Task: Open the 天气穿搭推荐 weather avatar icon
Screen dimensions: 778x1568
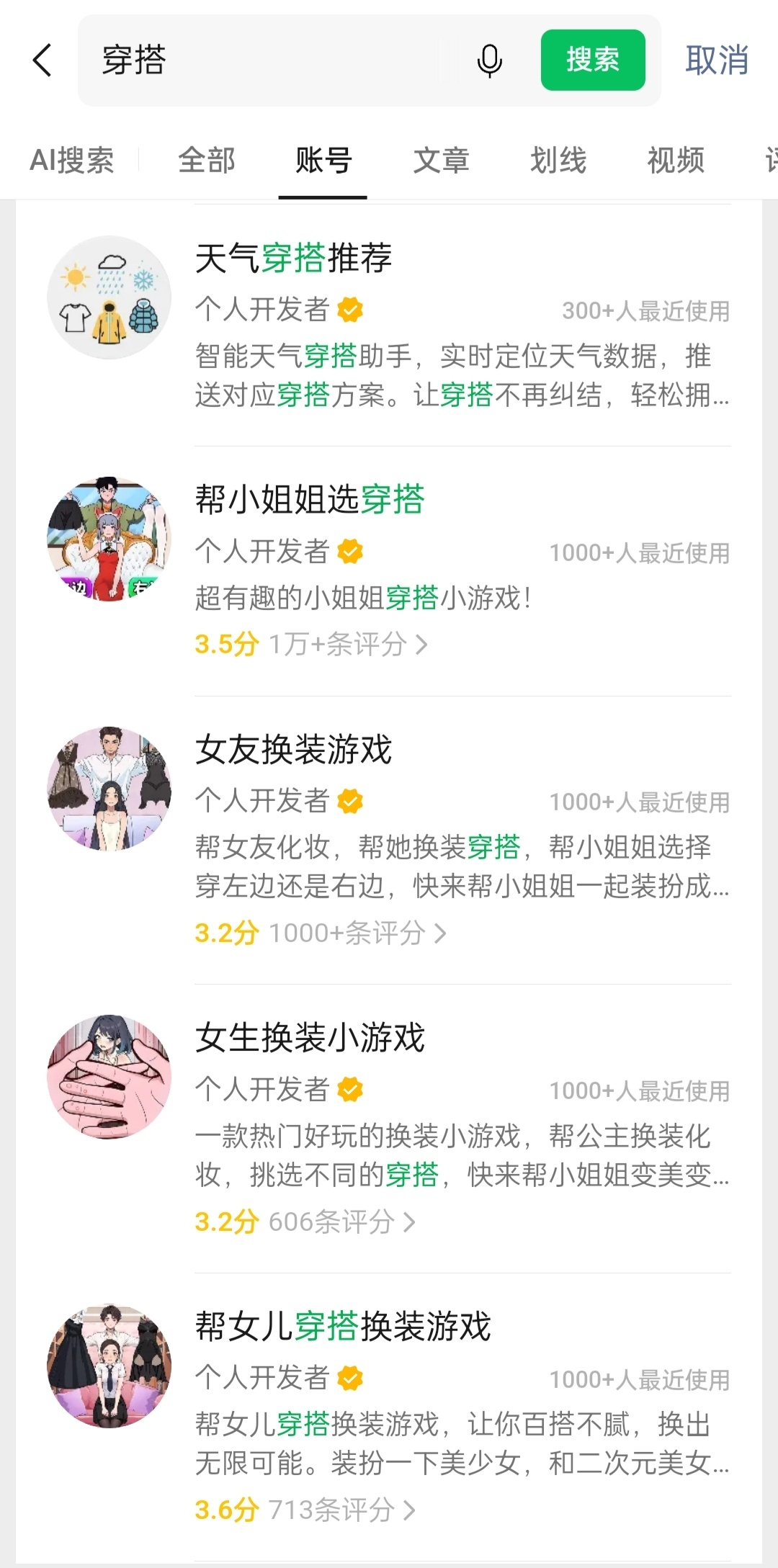Action: (x=109, y=295)
